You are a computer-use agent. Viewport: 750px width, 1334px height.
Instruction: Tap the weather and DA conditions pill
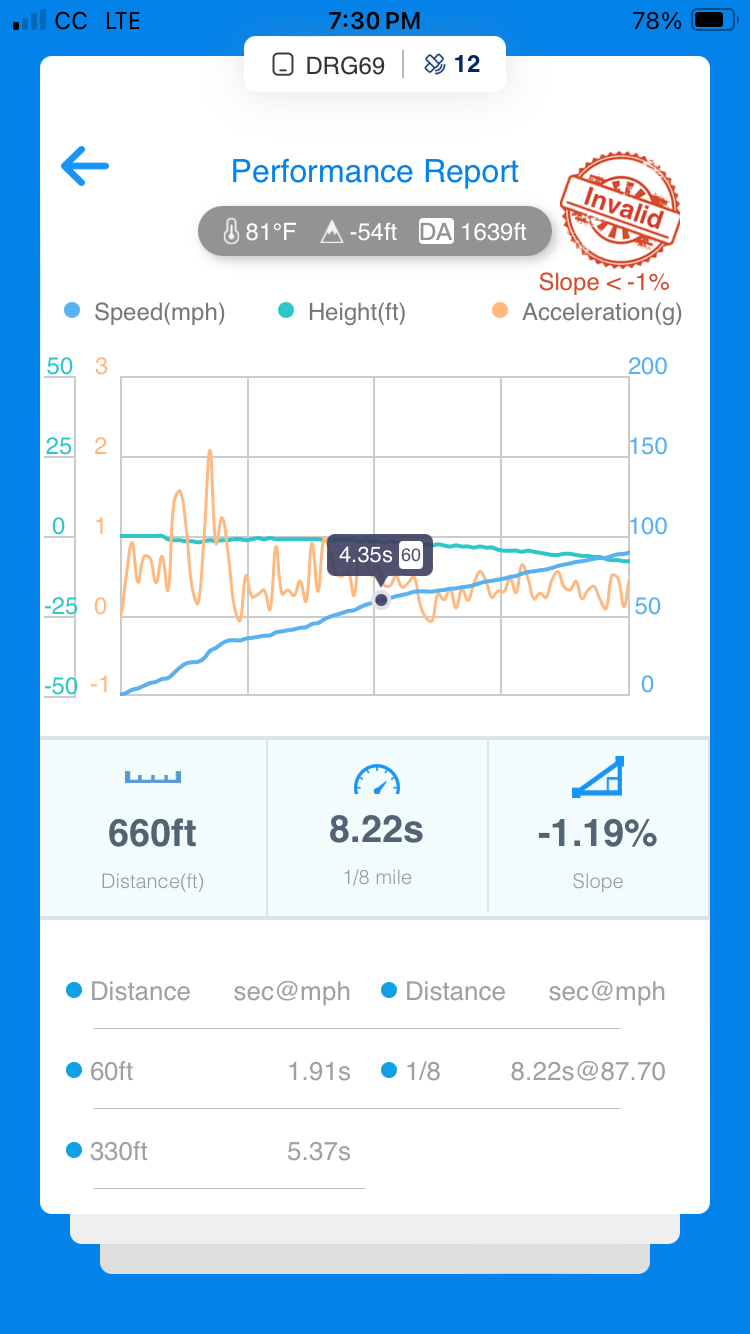(375, 232)
